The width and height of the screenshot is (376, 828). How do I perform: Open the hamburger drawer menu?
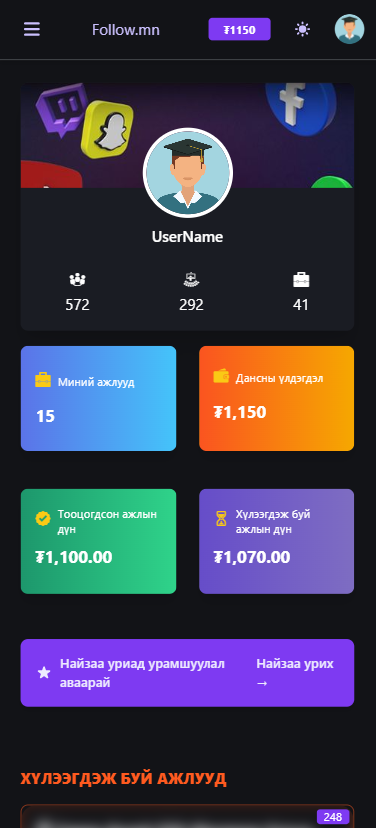[32, 29]
